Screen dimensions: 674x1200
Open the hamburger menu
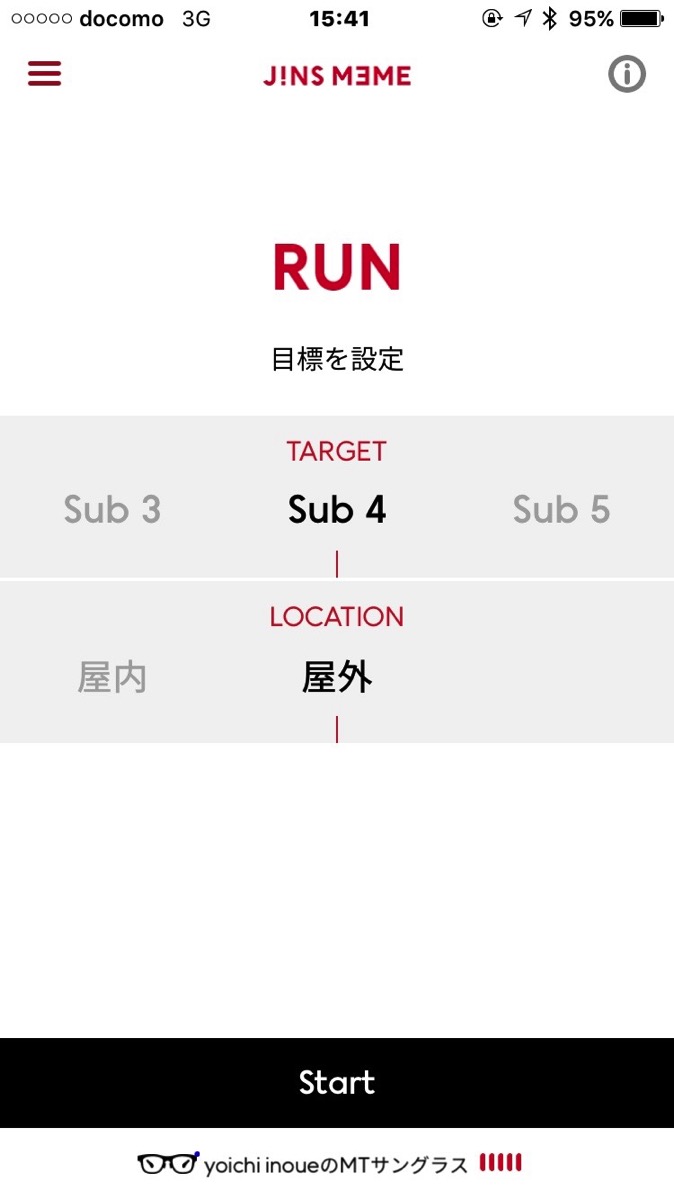point(45,74)
